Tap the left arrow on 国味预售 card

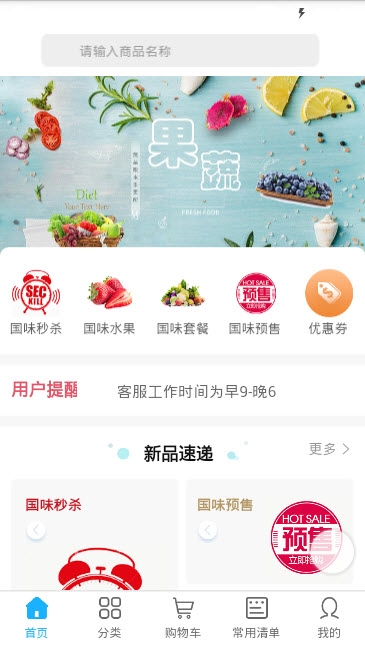tap(208, 530)
